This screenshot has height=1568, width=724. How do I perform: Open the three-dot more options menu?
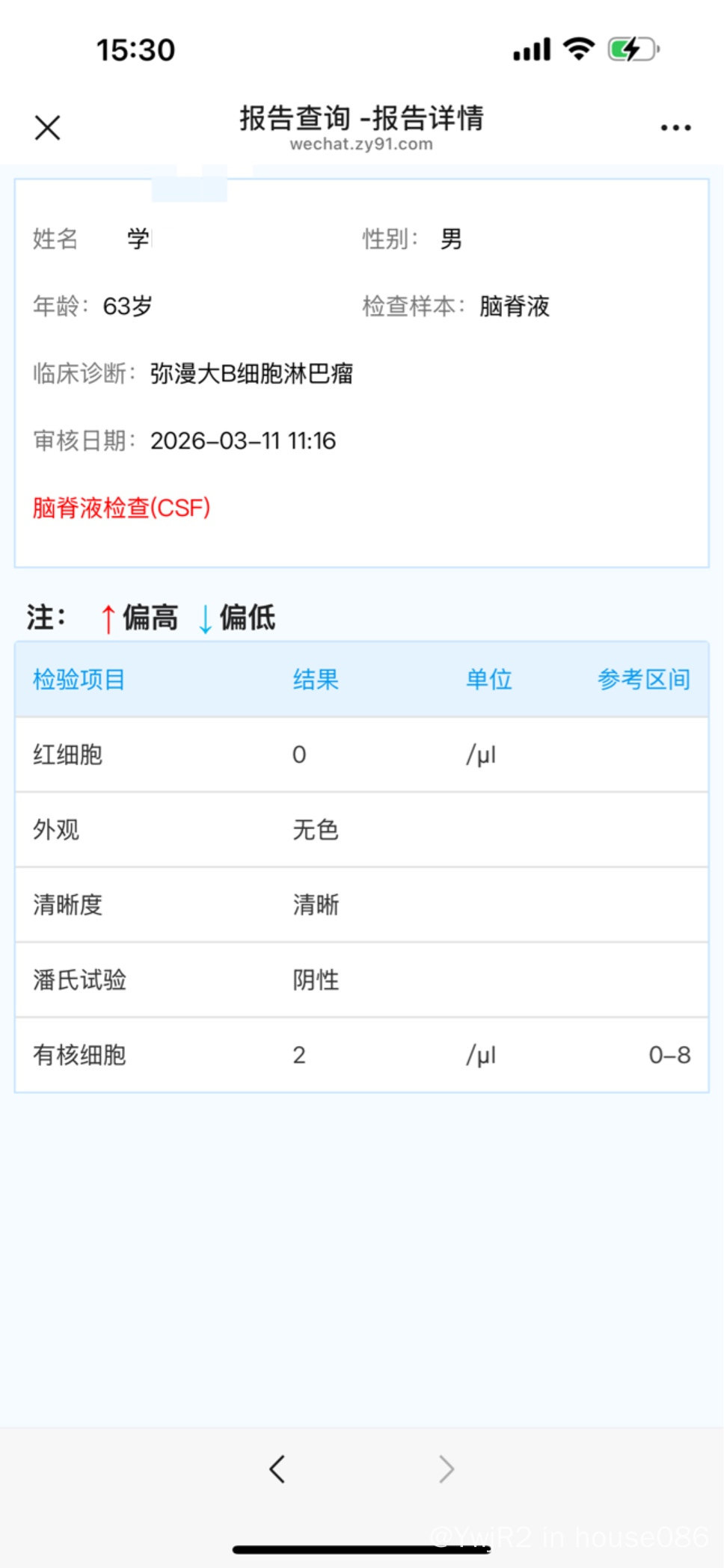tap(675, 128)
